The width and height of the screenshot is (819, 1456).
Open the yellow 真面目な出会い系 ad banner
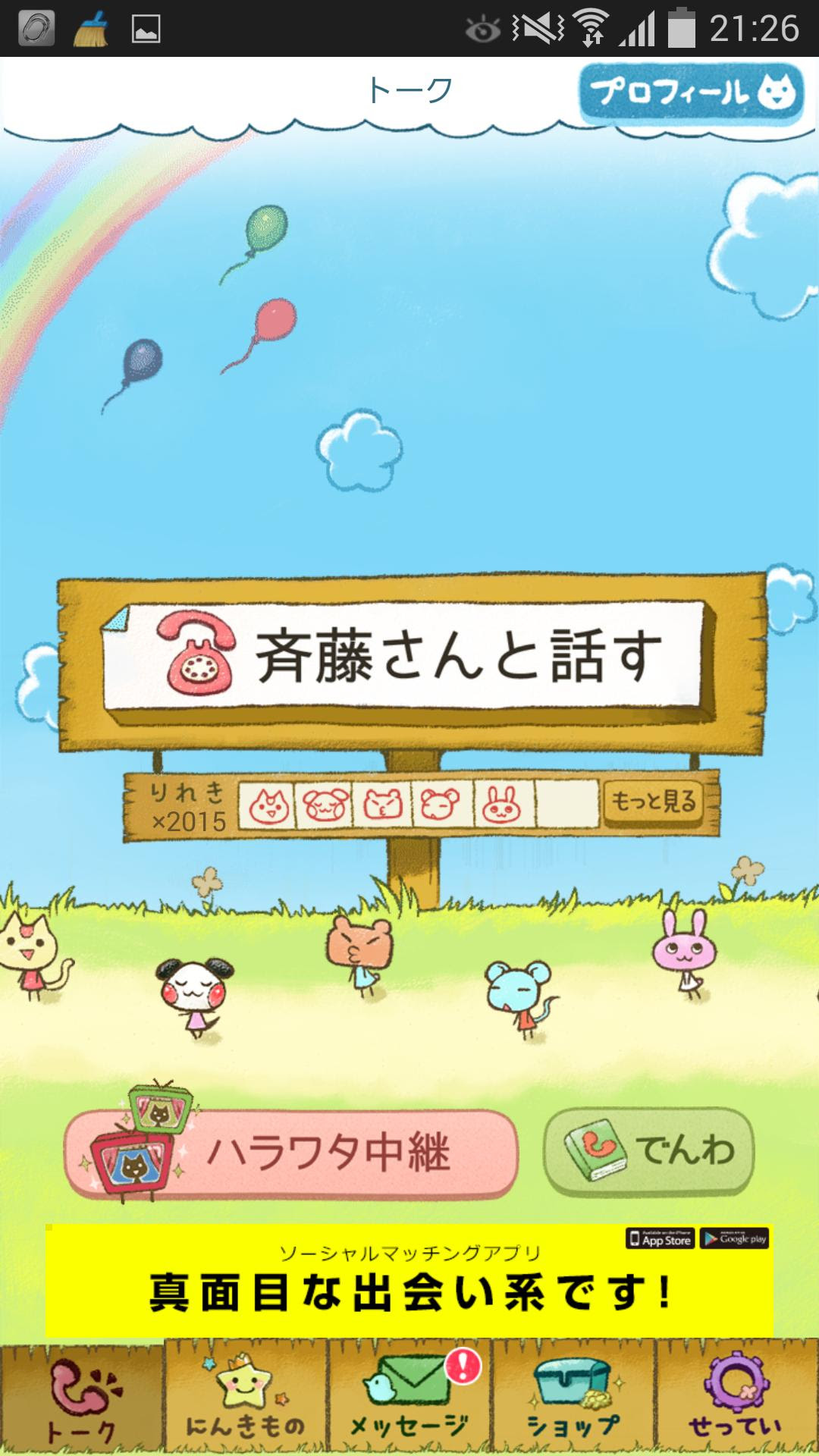click(x=409, y=1281)
